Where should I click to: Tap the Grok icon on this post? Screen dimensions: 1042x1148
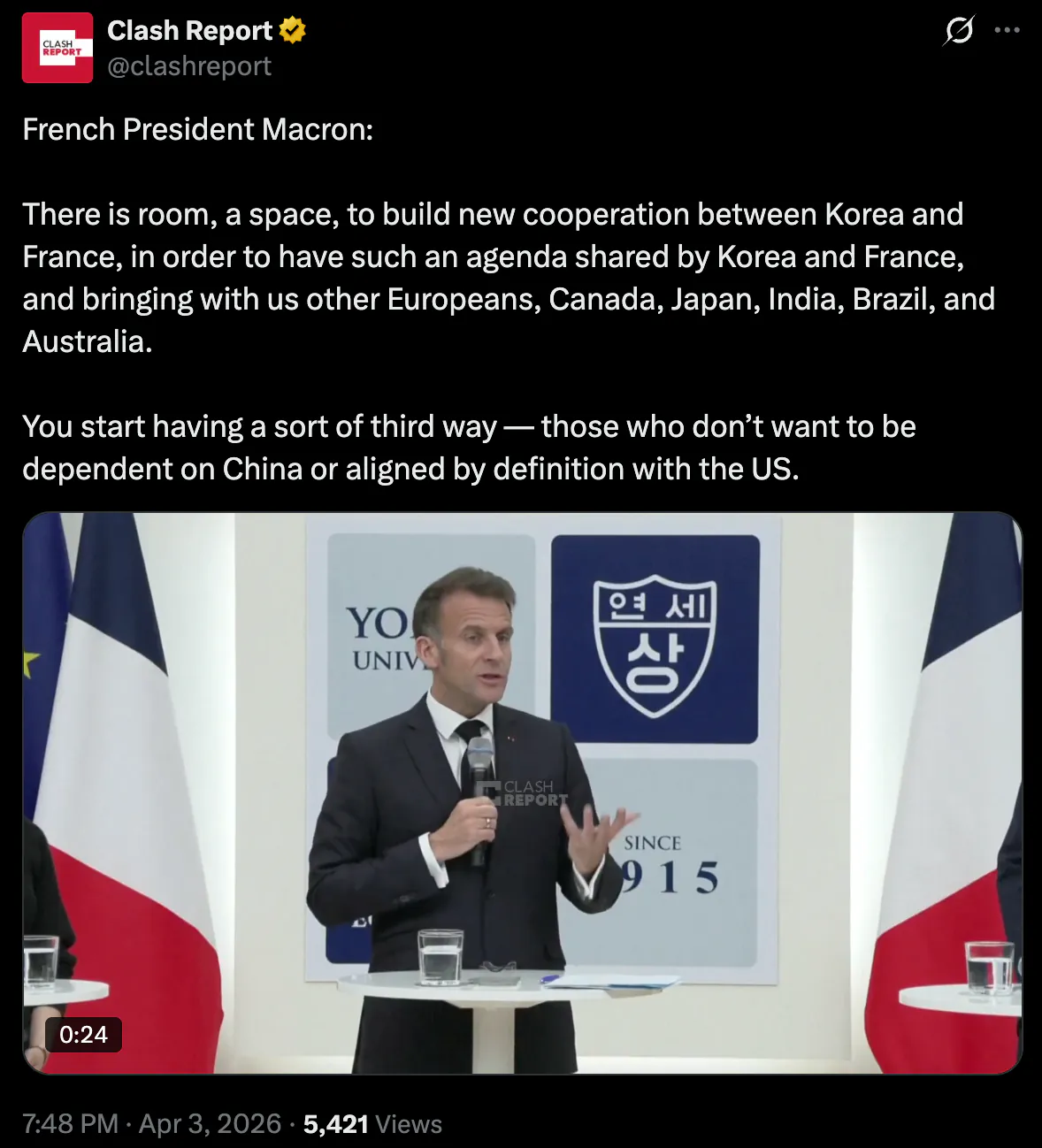pos(959,31)
